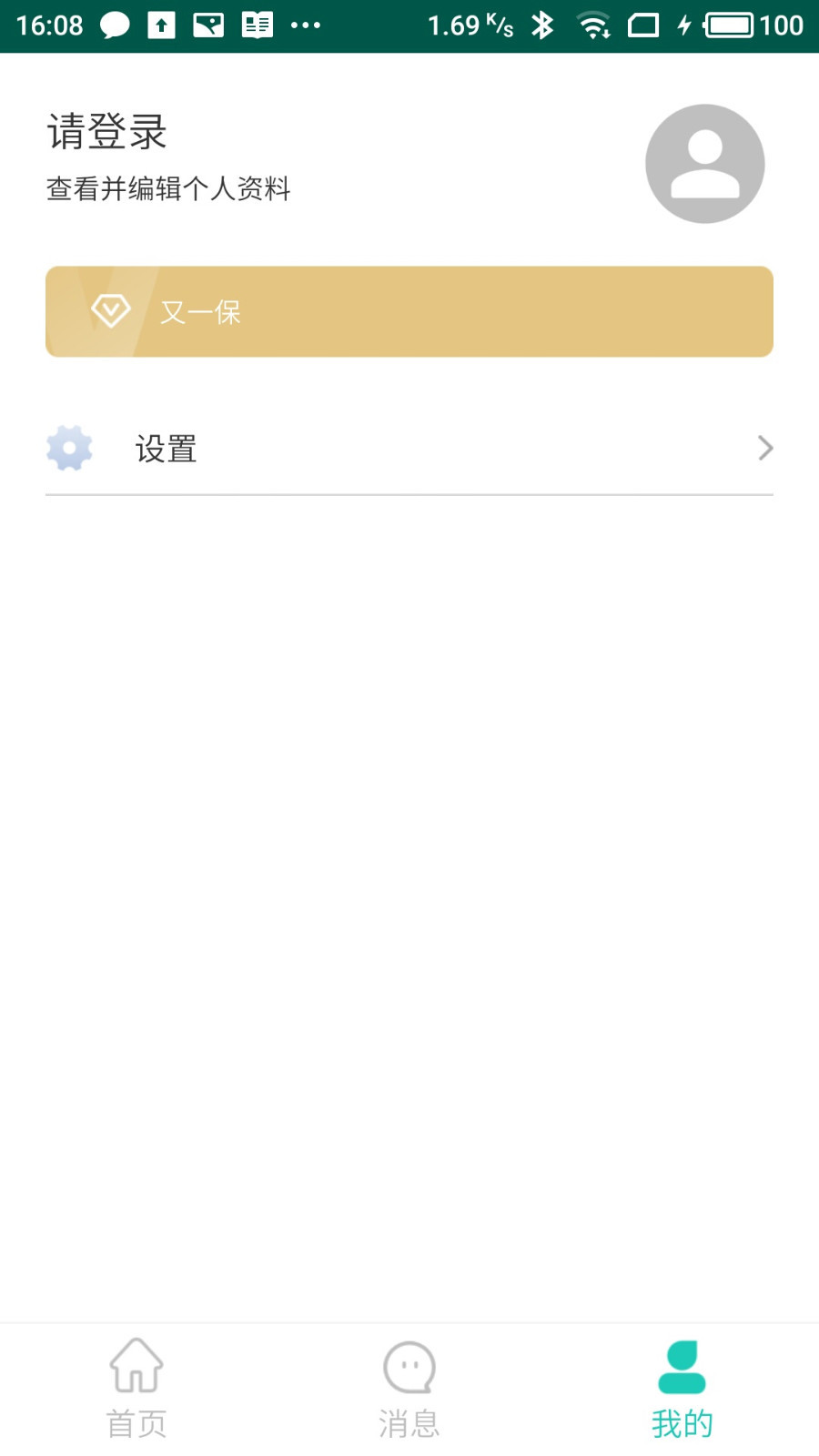Open the profile avatar
The width and height of the screenshot is (819, 1456).
(x=704, y=164)
